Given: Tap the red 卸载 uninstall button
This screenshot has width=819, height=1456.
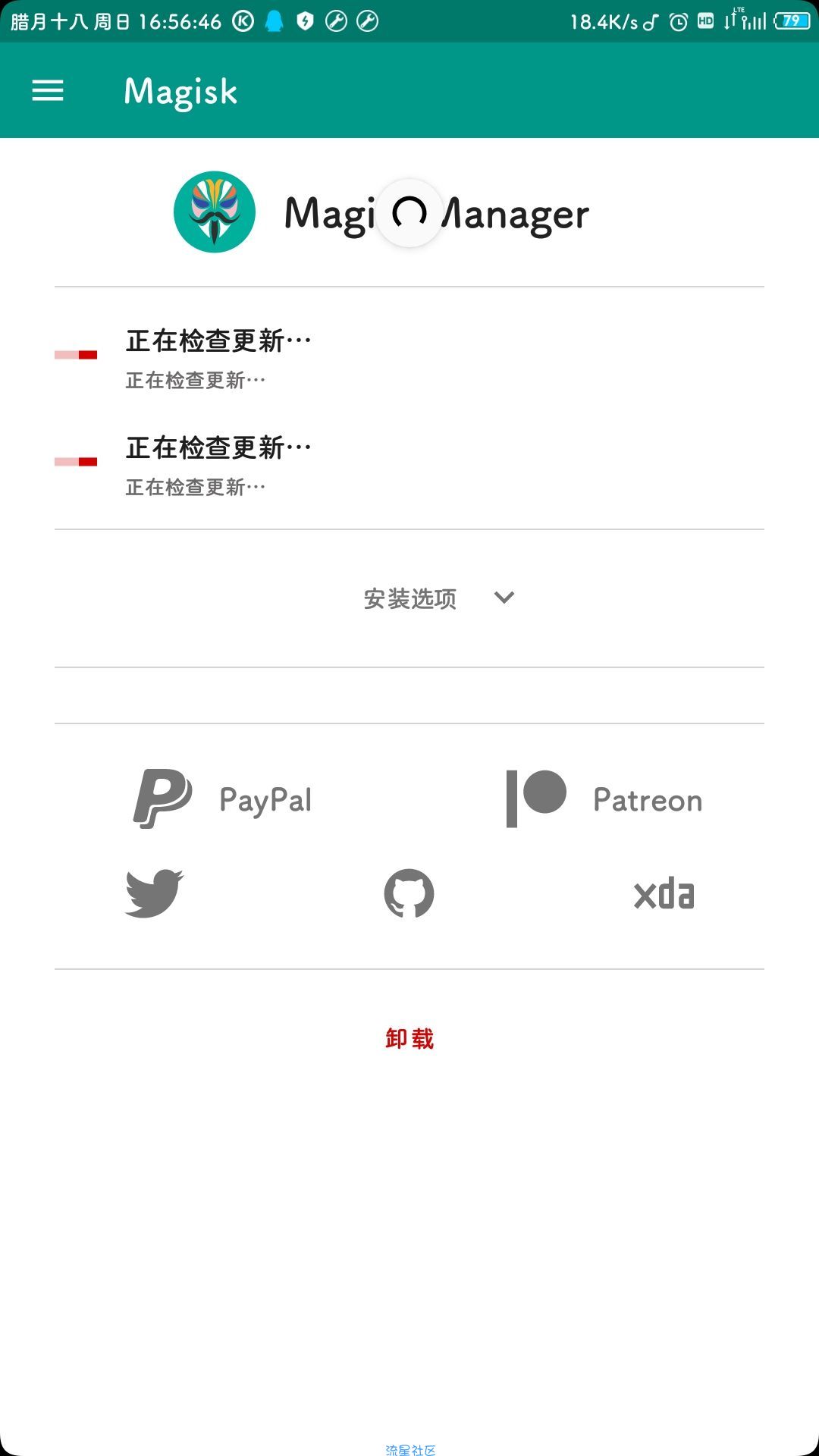Looking at the screenshot, I should pos(409,1038).
